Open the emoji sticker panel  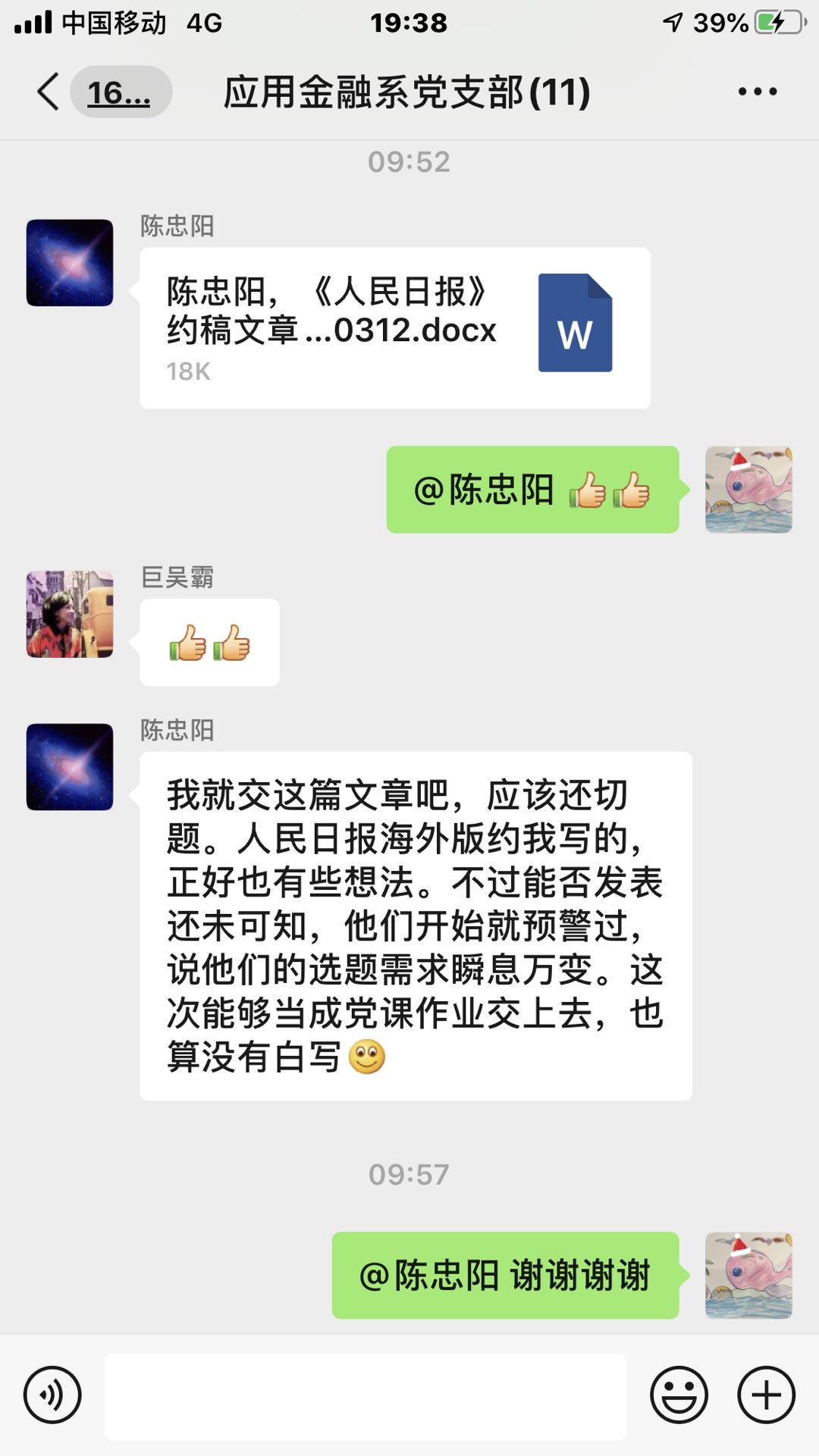(x=679, y=1395)
